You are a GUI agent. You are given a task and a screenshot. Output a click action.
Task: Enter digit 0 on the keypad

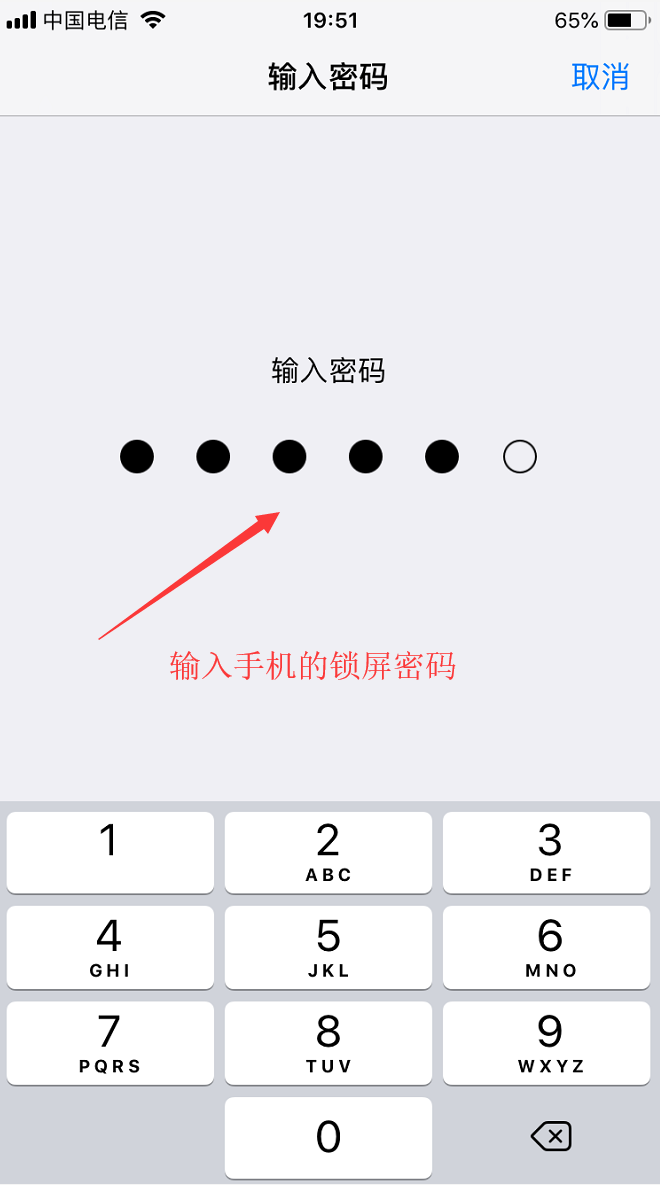(x=328, y=1137)
